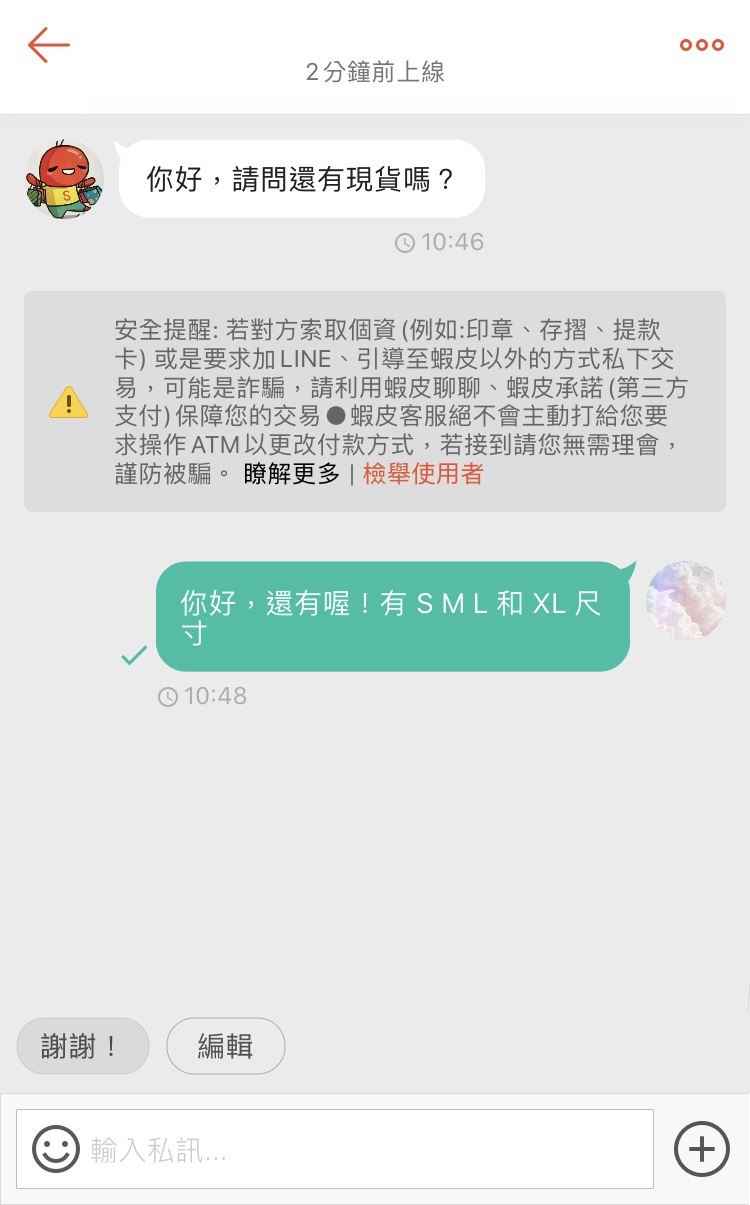
Task: Tap the 編輯 quick reply button
Action: click(x=225, y=1046)
